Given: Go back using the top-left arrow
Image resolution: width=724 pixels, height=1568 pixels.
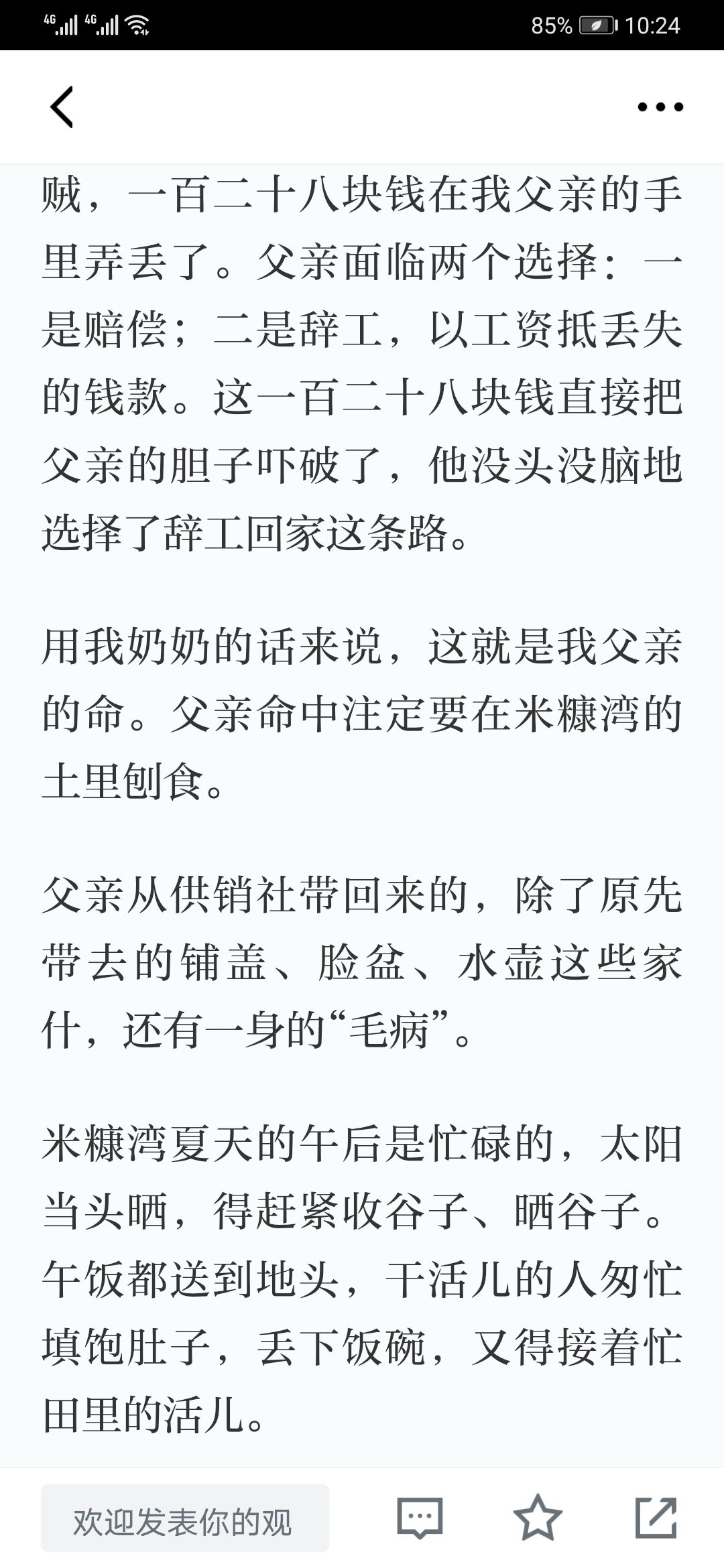Looking at the screenshot, I should [62, 107].
